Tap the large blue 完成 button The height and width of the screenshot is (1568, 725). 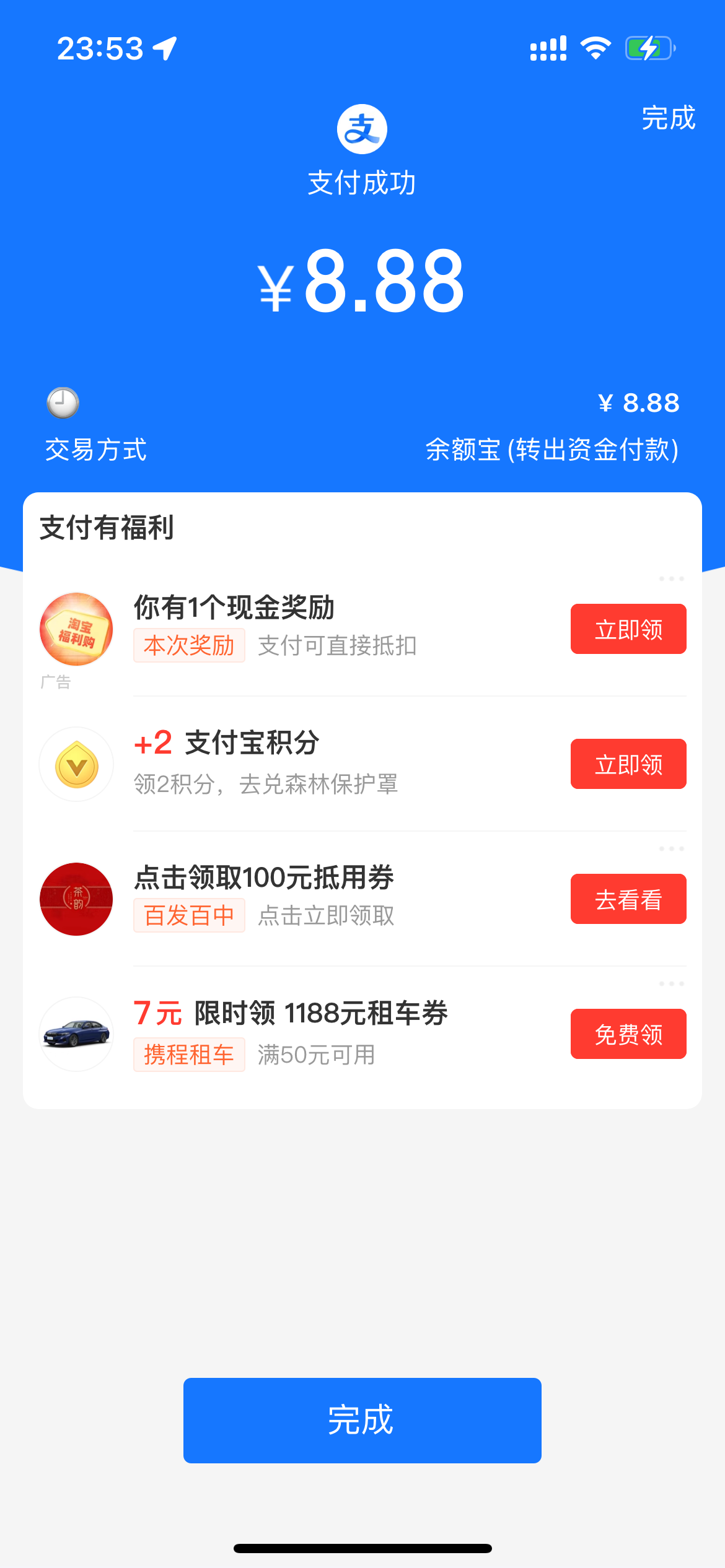click(362, 1420)
